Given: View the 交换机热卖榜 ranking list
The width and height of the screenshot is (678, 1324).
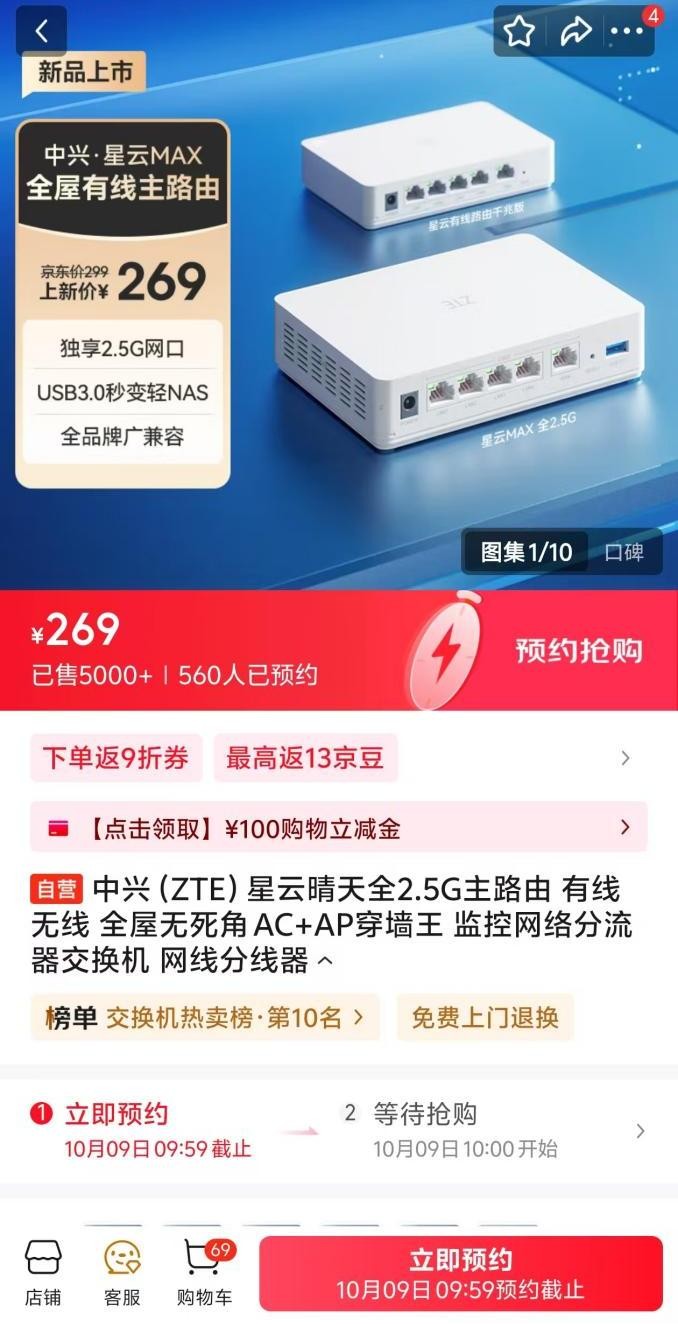Looking at the screenshot, I should pos(205,1018).
